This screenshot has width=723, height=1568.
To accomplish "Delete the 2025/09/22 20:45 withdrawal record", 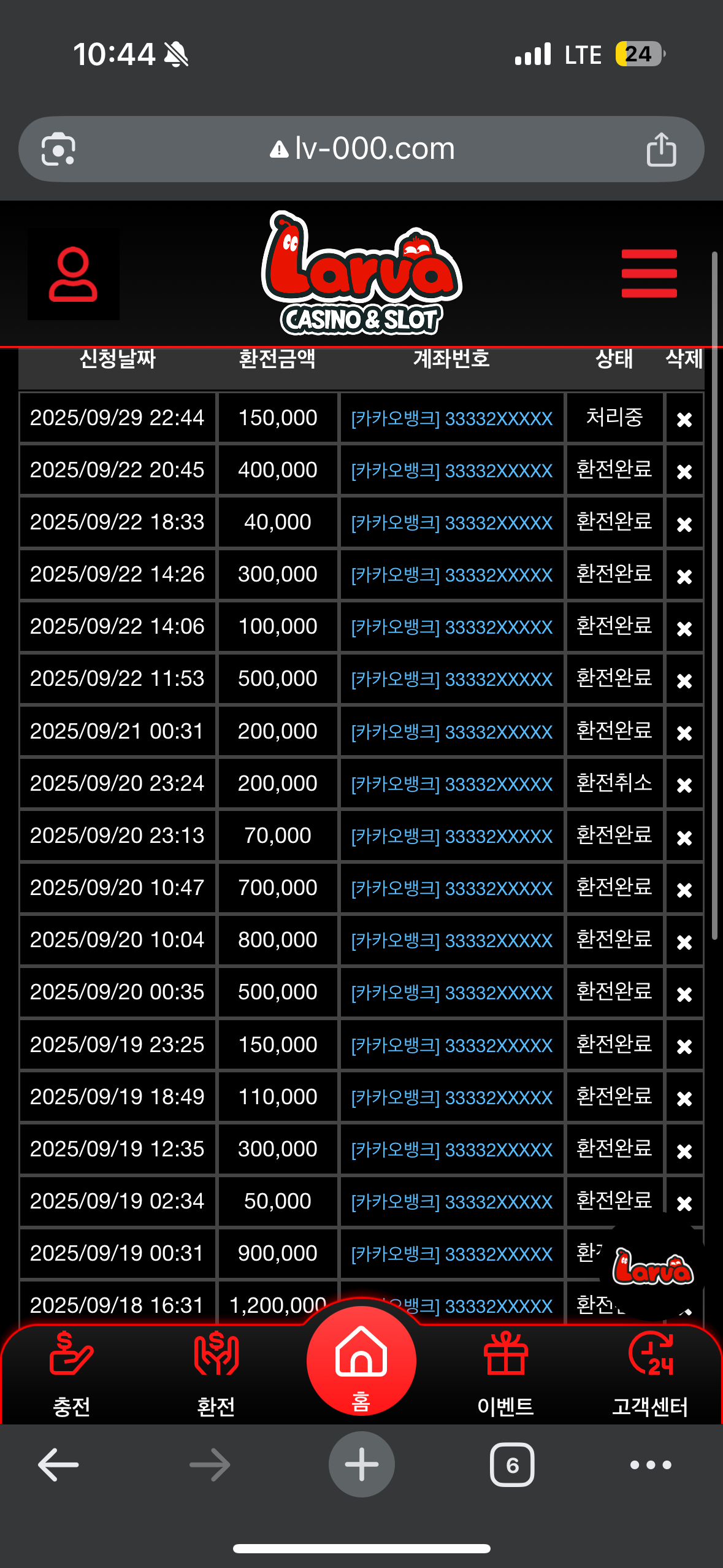I will tap(684, 472).
